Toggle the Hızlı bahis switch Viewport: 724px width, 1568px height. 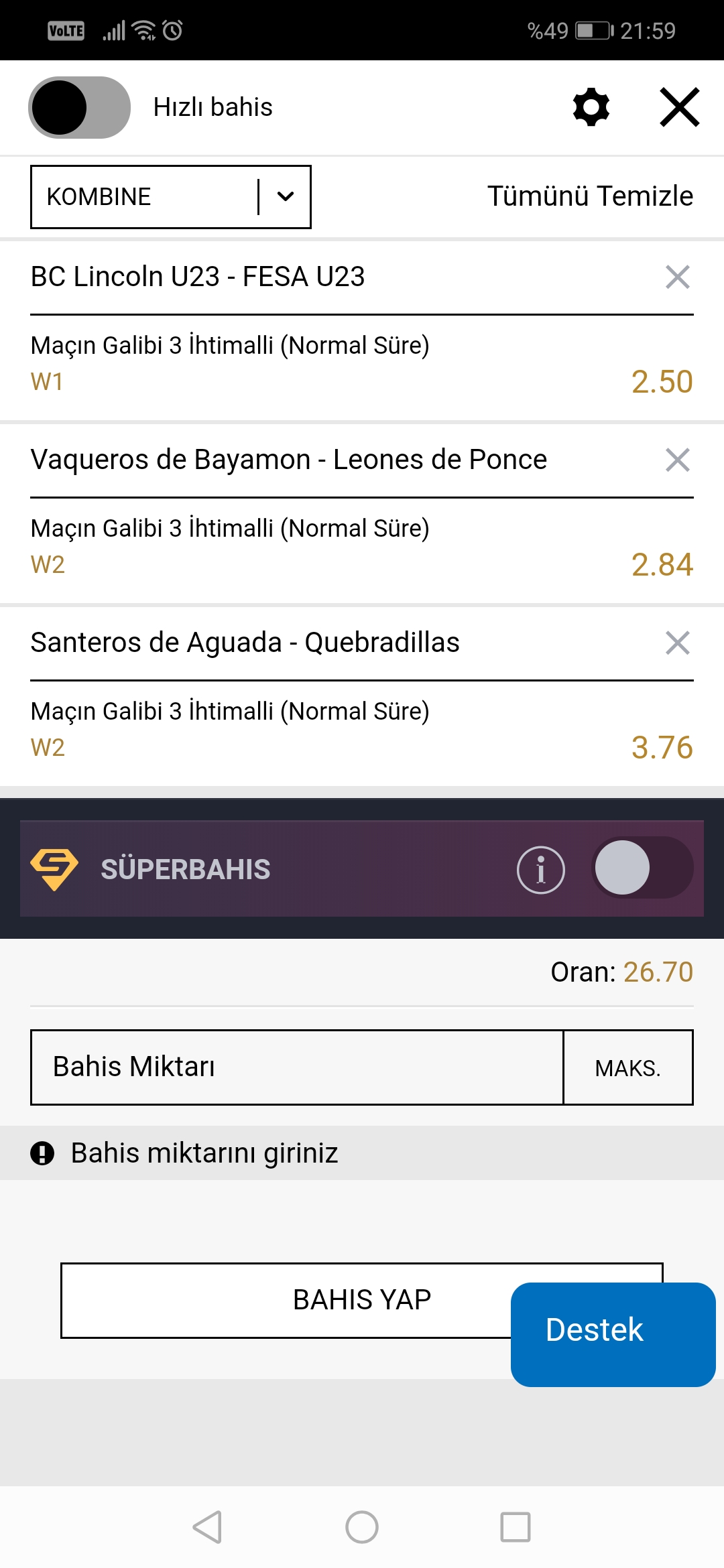[x=79, y=107]
